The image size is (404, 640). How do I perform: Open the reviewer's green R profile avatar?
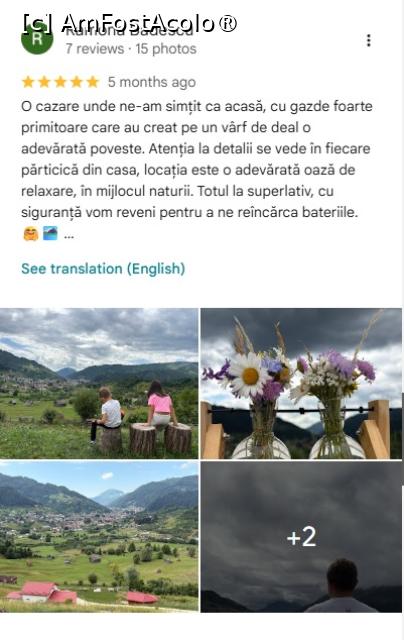[37, 38]
